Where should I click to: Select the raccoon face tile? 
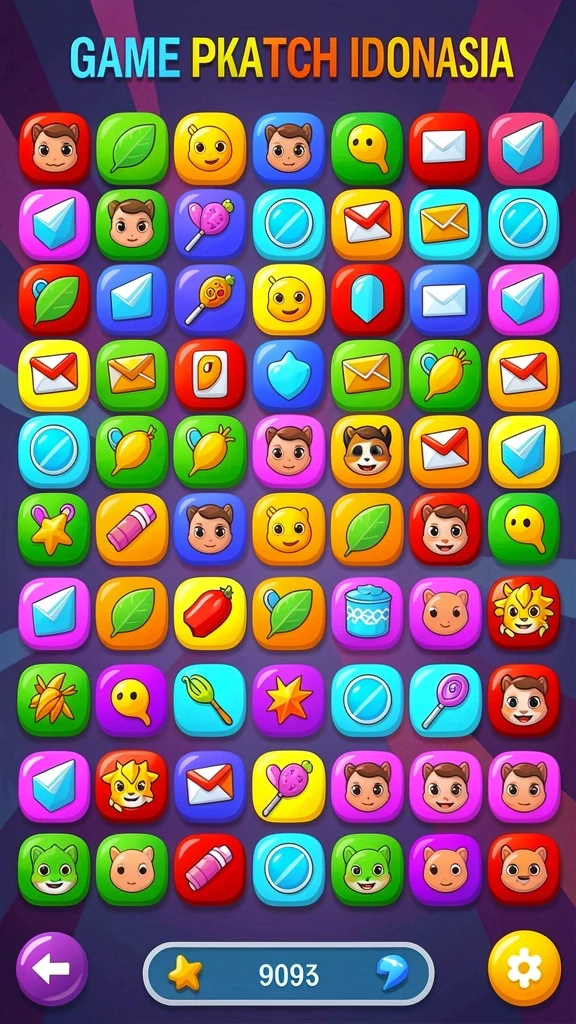pyautogui.click(x=367, y=451)
